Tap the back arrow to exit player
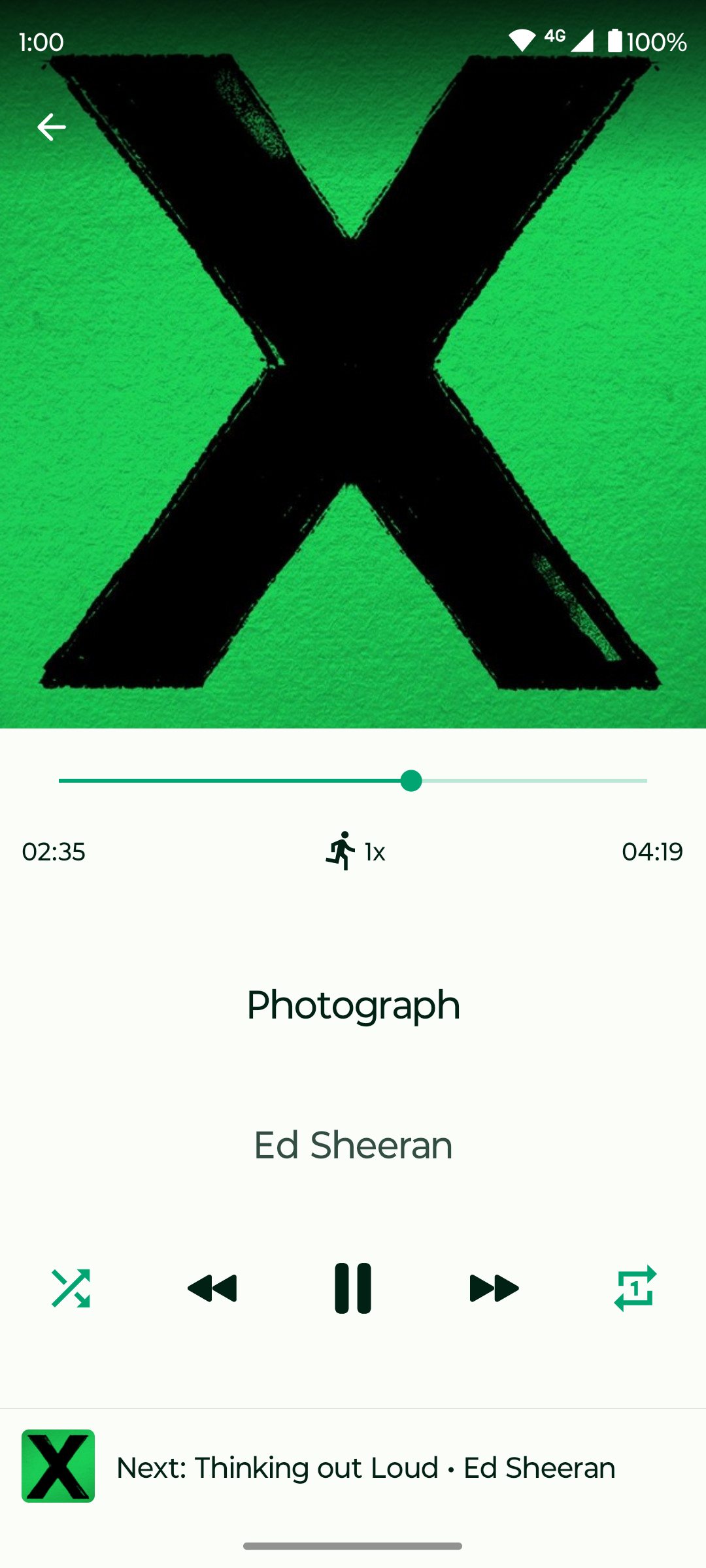706x1568 pixels. (52, 127)
